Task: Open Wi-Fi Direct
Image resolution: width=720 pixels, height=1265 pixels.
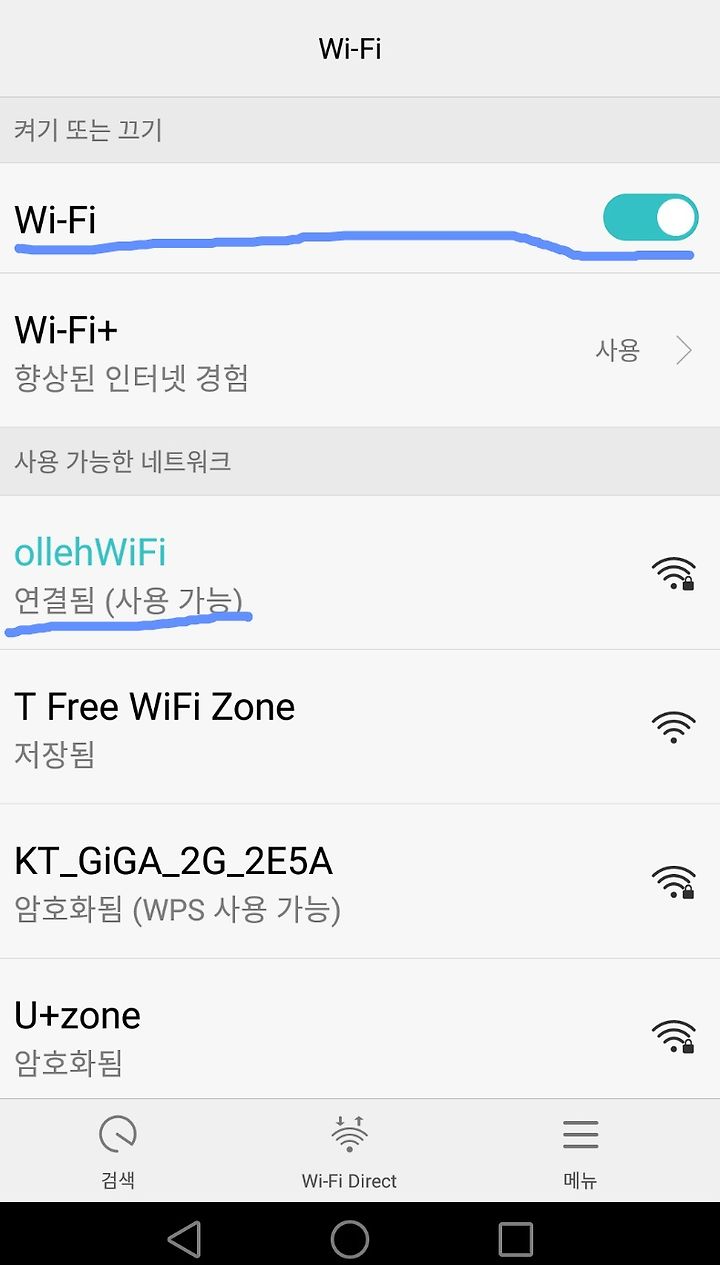Action: (x=349, y=1151)
